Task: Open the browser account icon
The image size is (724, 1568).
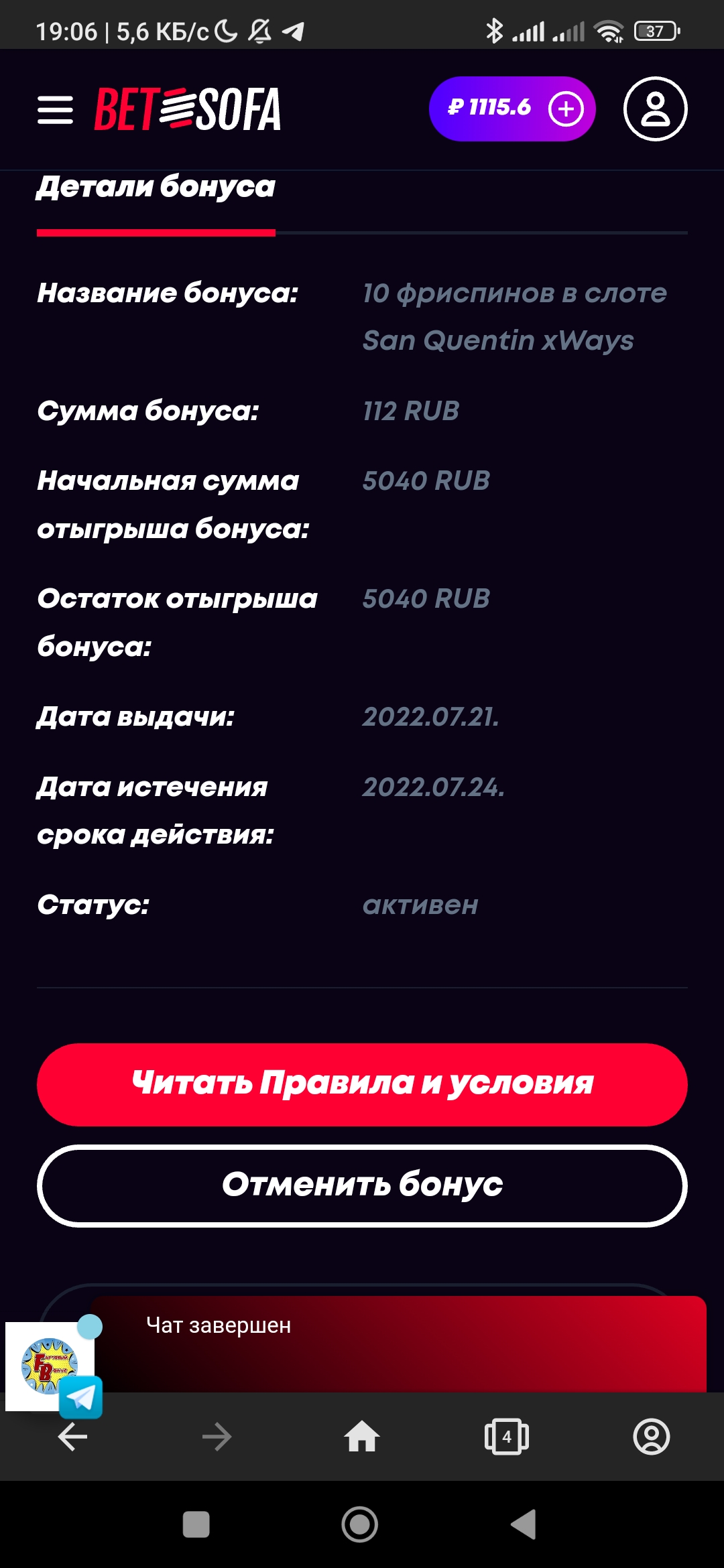Action: pyautogui.click(x=651, y=1437)
